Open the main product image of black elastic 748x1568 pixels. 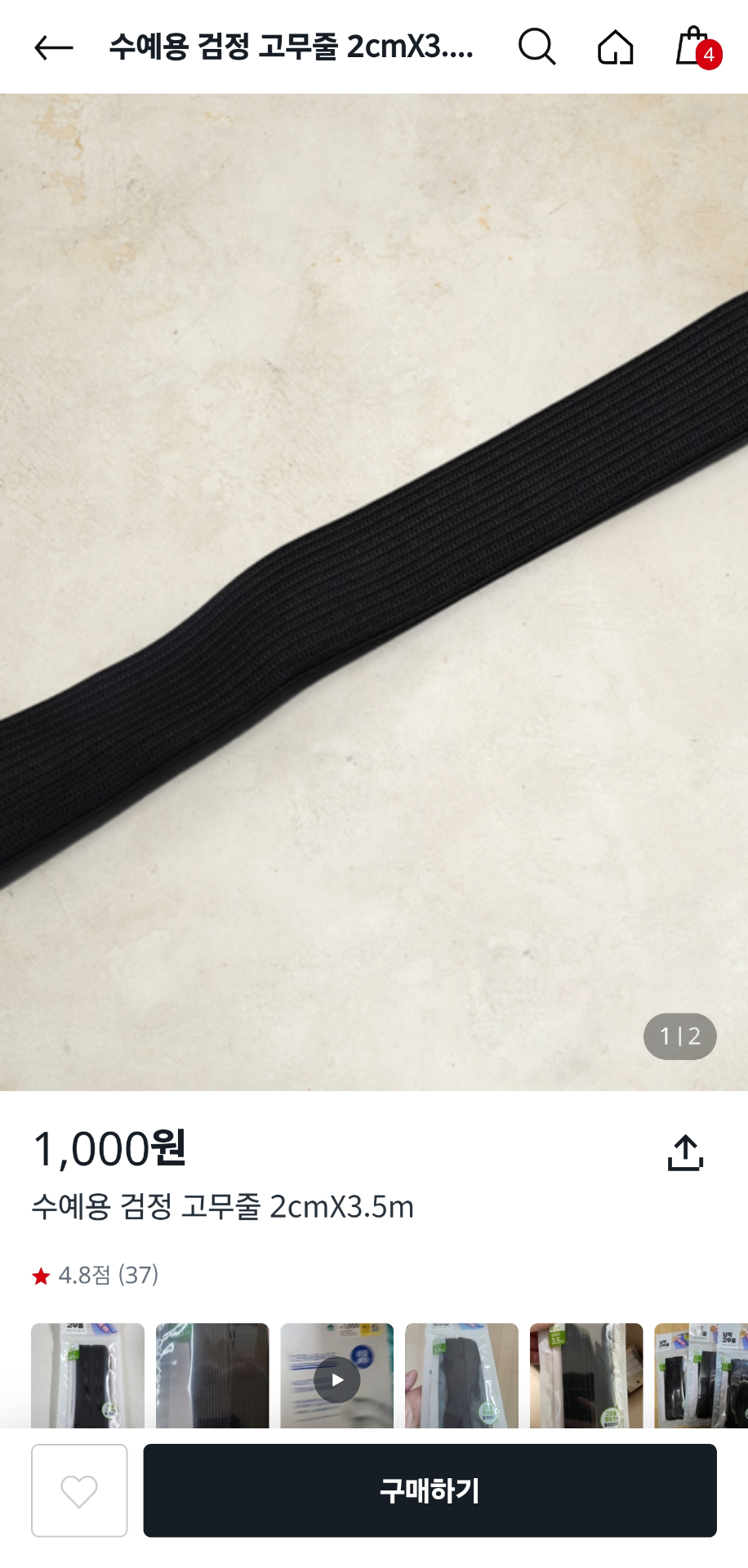374,591
